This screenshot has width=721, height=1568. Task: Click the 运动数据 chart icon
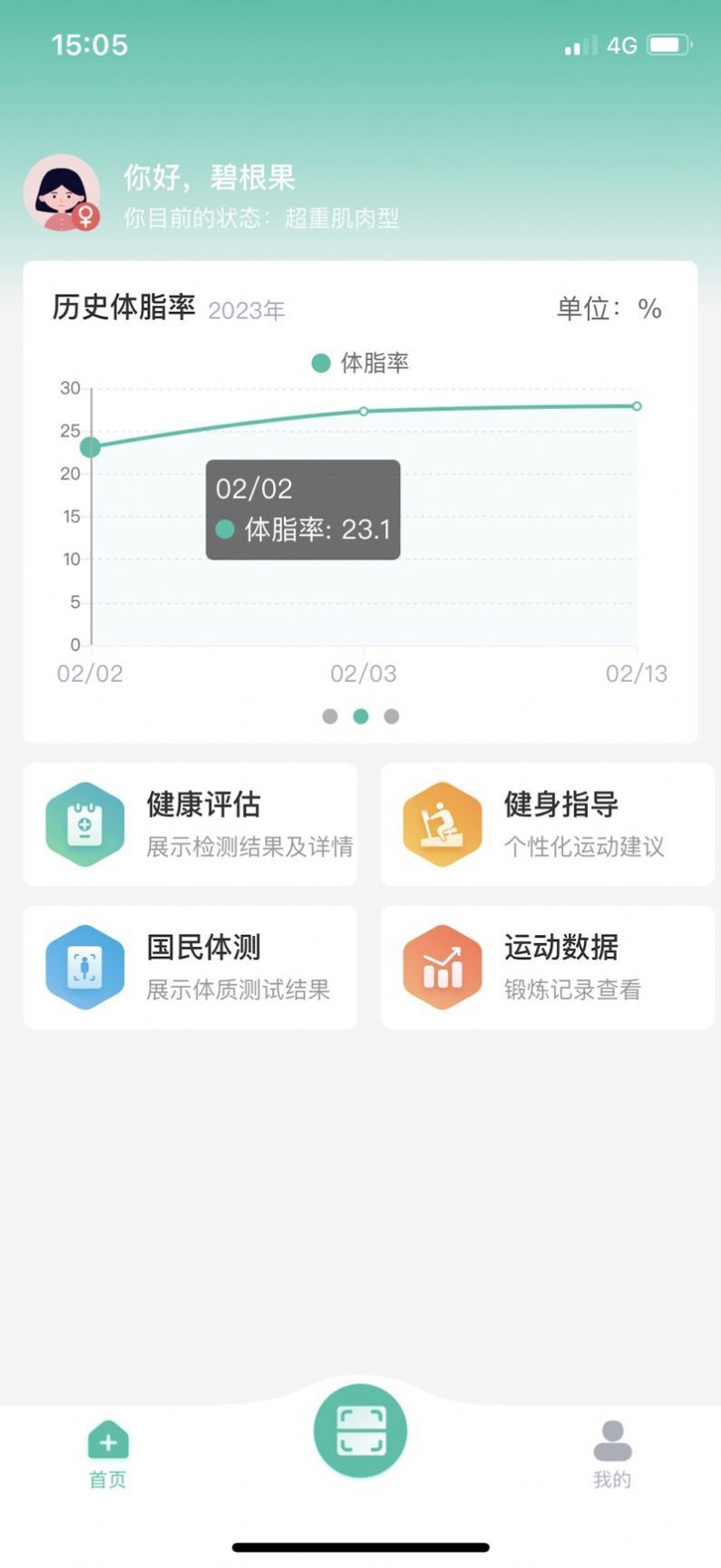click(441, 966)
